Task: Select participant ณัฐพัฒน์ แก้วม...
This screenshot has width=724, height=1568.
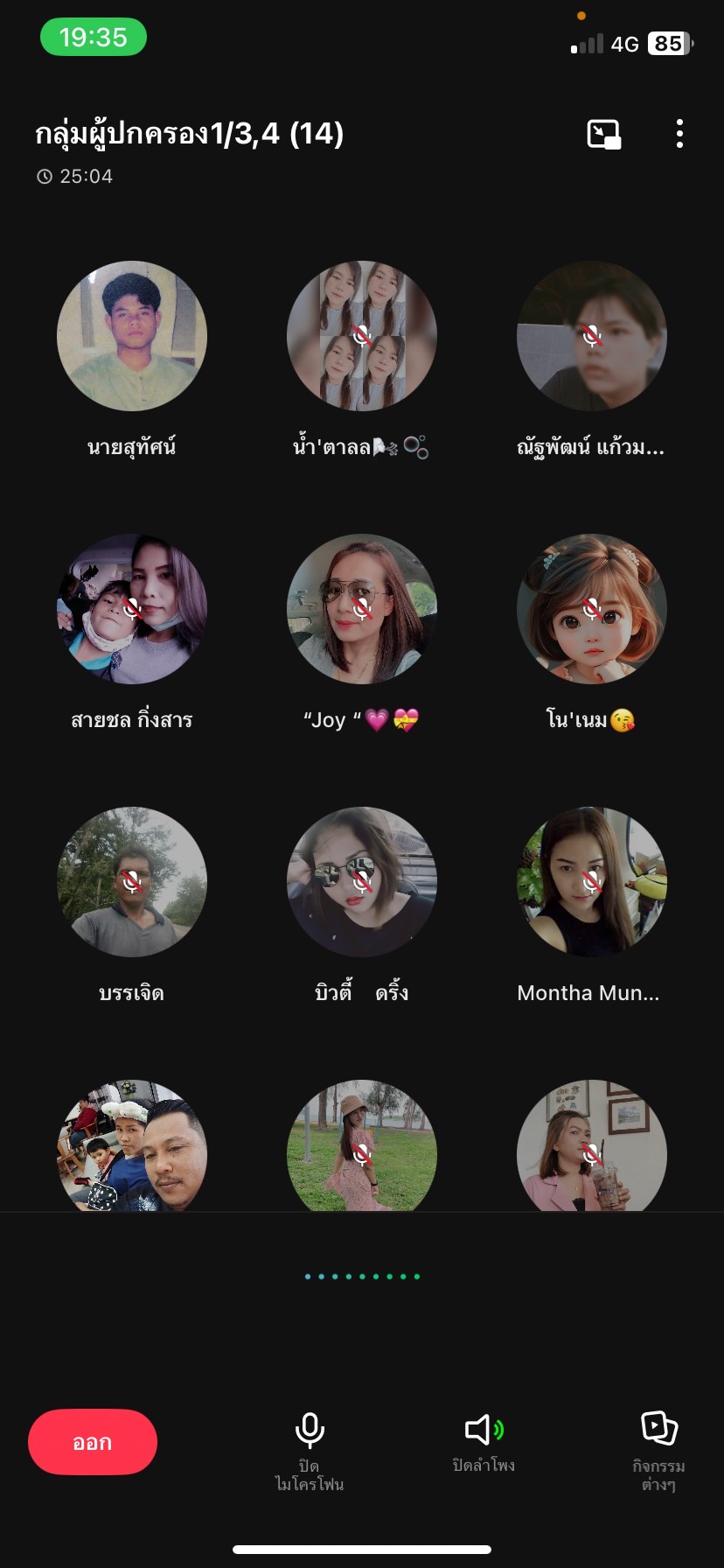Action: [x=592, y=336]
